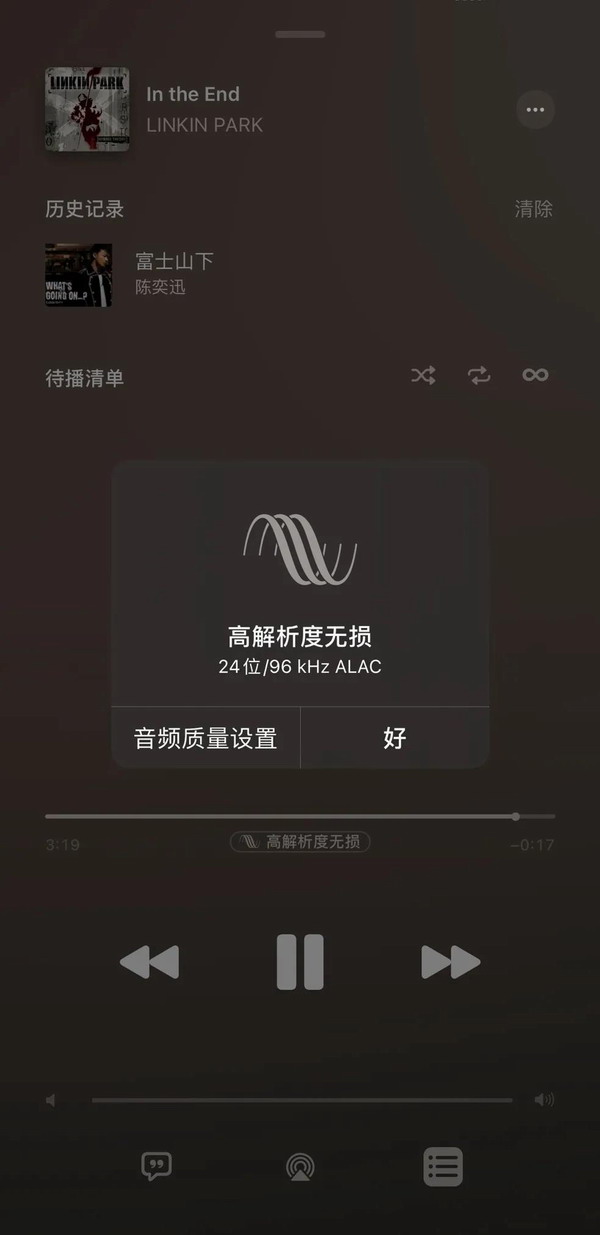Open 音频质量设置 audio quality settings
This screenshot has width=600, height=1235.
(x=206, y=738)
